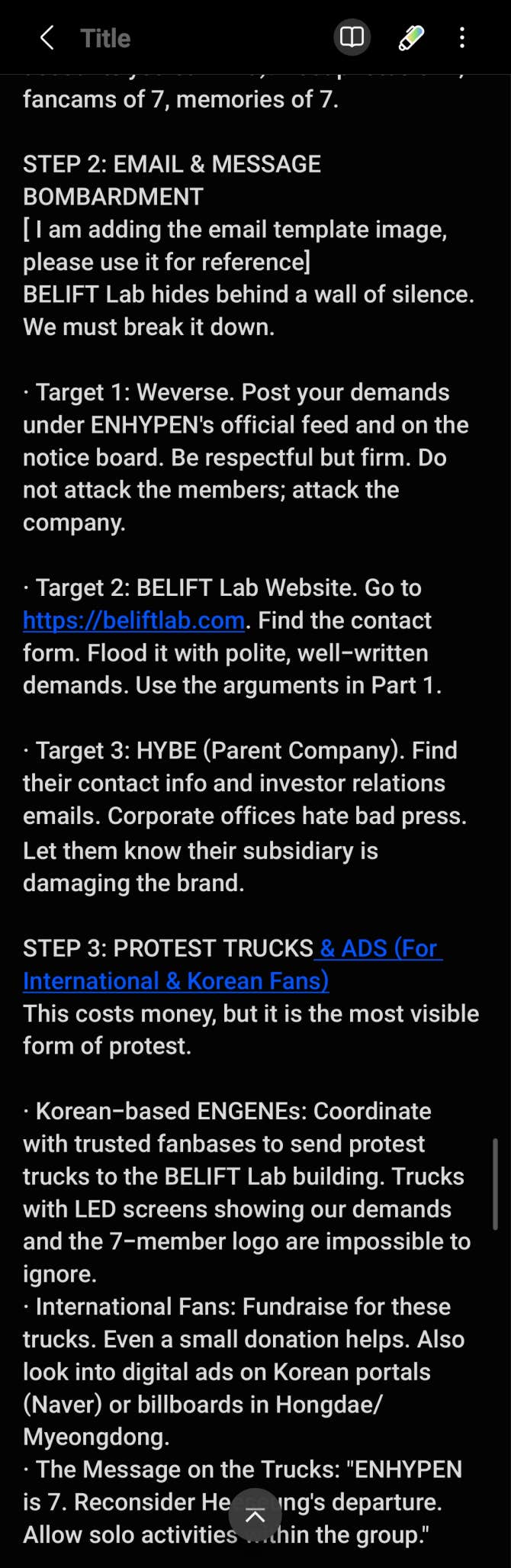Tap the Title field
The height and width of the screenshot is (1568, 511).
point(106,38)
